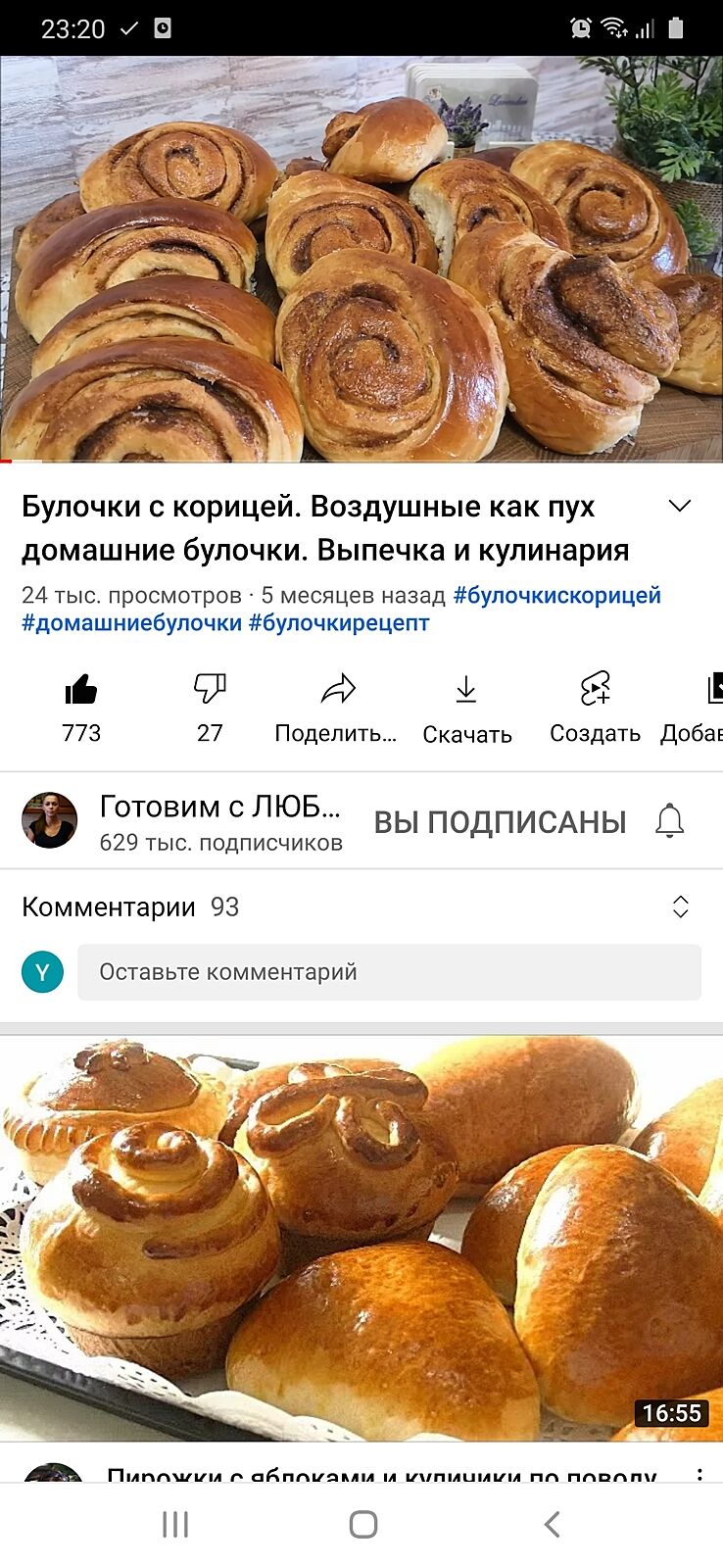The image size is (723, 1568).
Task: Open the channel notification bell
Action: [x=670, y=821]
